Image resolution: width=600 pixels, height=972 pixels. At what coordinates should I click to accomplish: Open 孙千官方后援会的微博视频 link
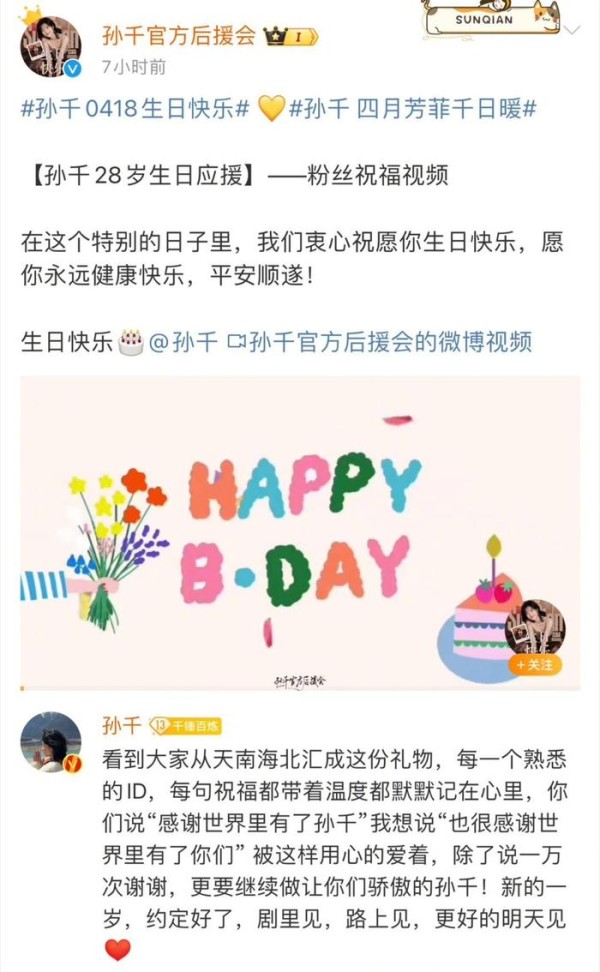point(379,342)
